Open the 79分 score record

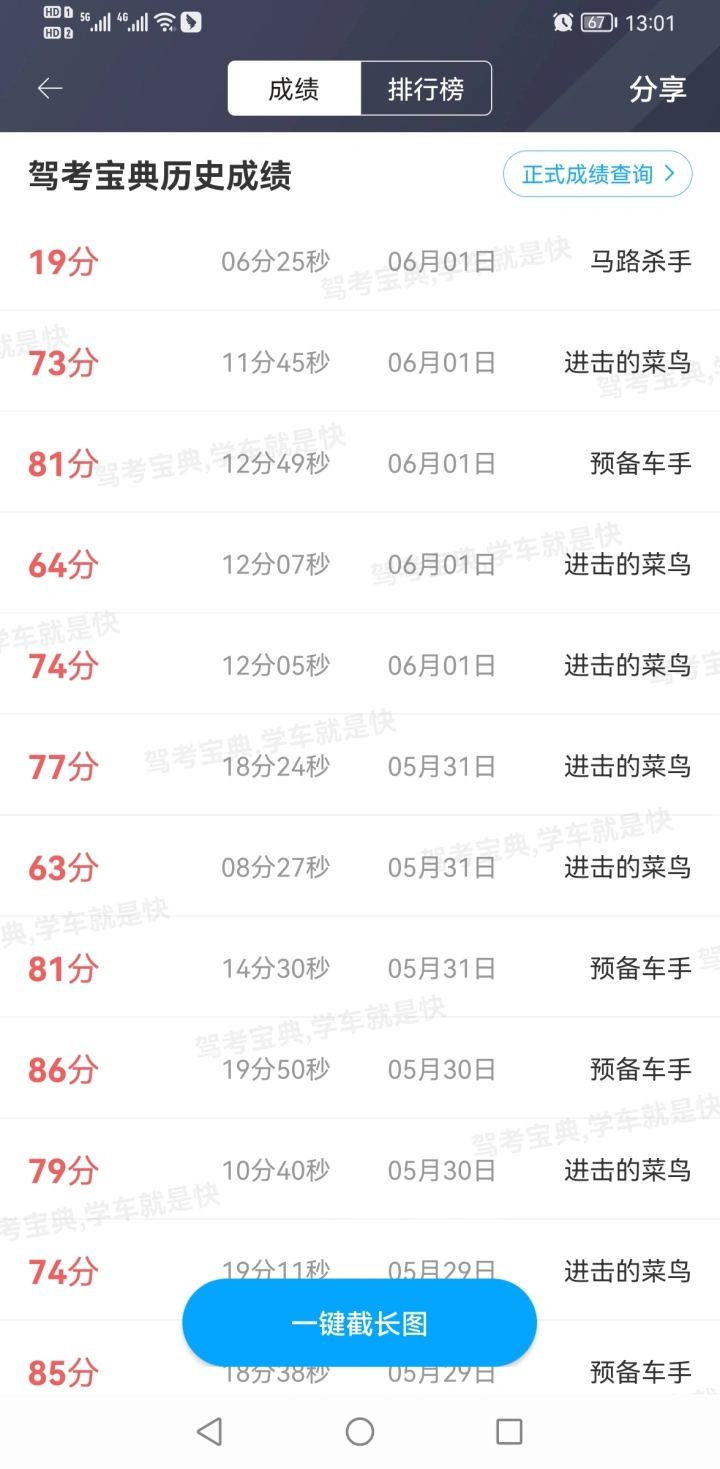click(x=360, y=1170)
